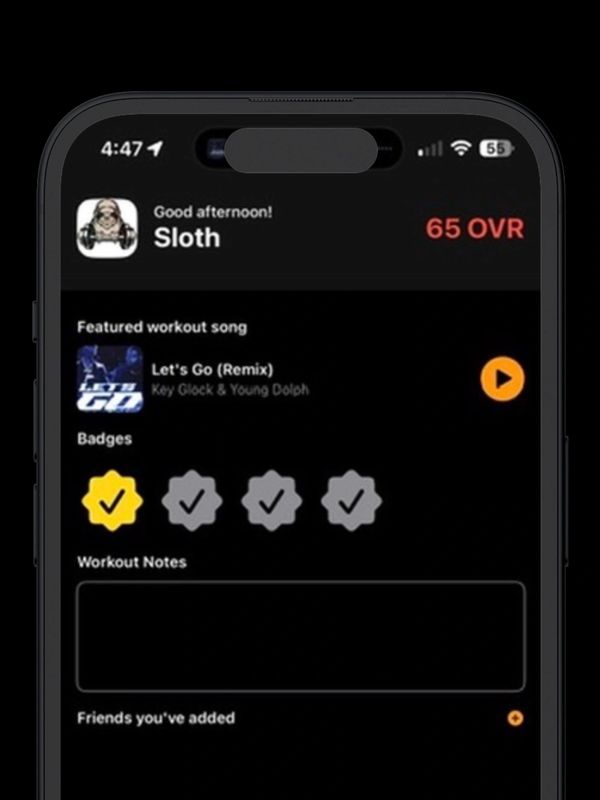Image resolution: width=600 pixels, height=800 pixels.
Task: Open the Sloth profile avatar
Action: pos(107,228)
